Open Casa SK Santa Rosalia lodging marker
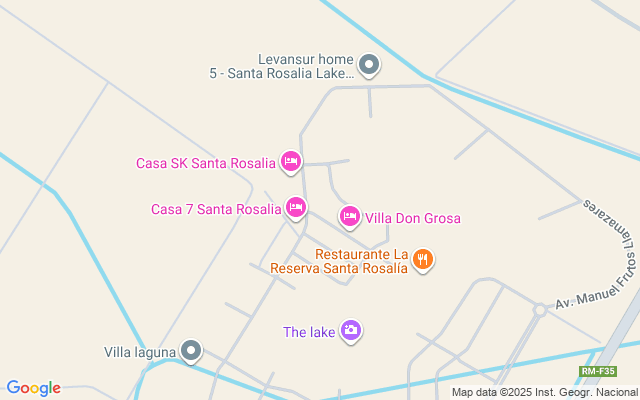Image resolution: width=640 pixels, height=400 pixels. (x=291, y=161)
